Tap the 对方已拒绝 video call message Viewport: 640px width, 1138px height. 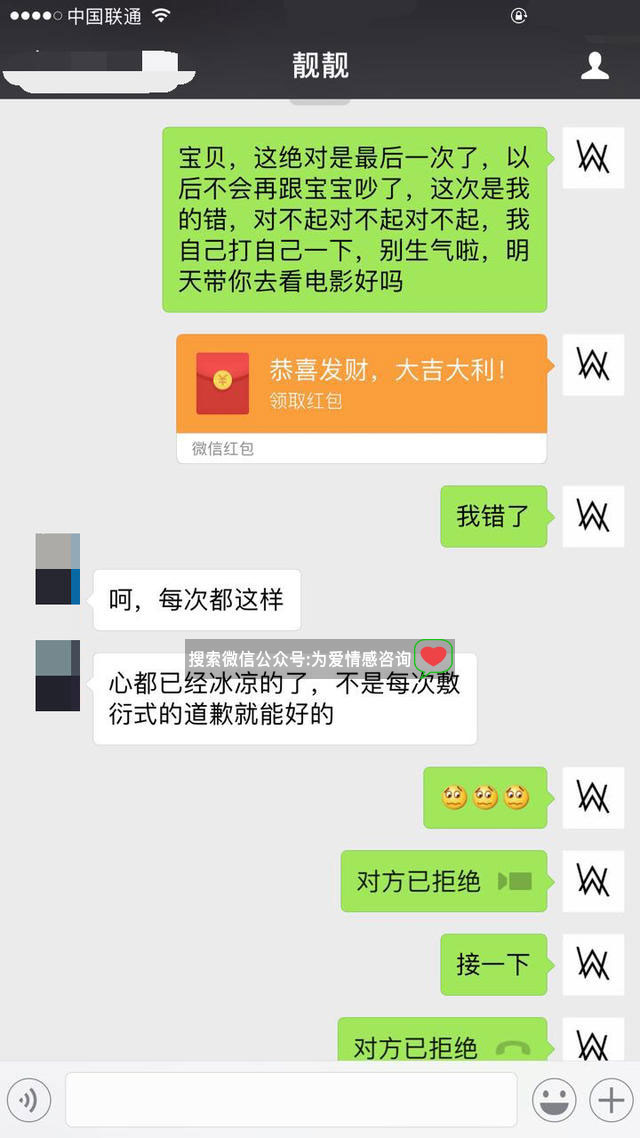tap(444, 881)
